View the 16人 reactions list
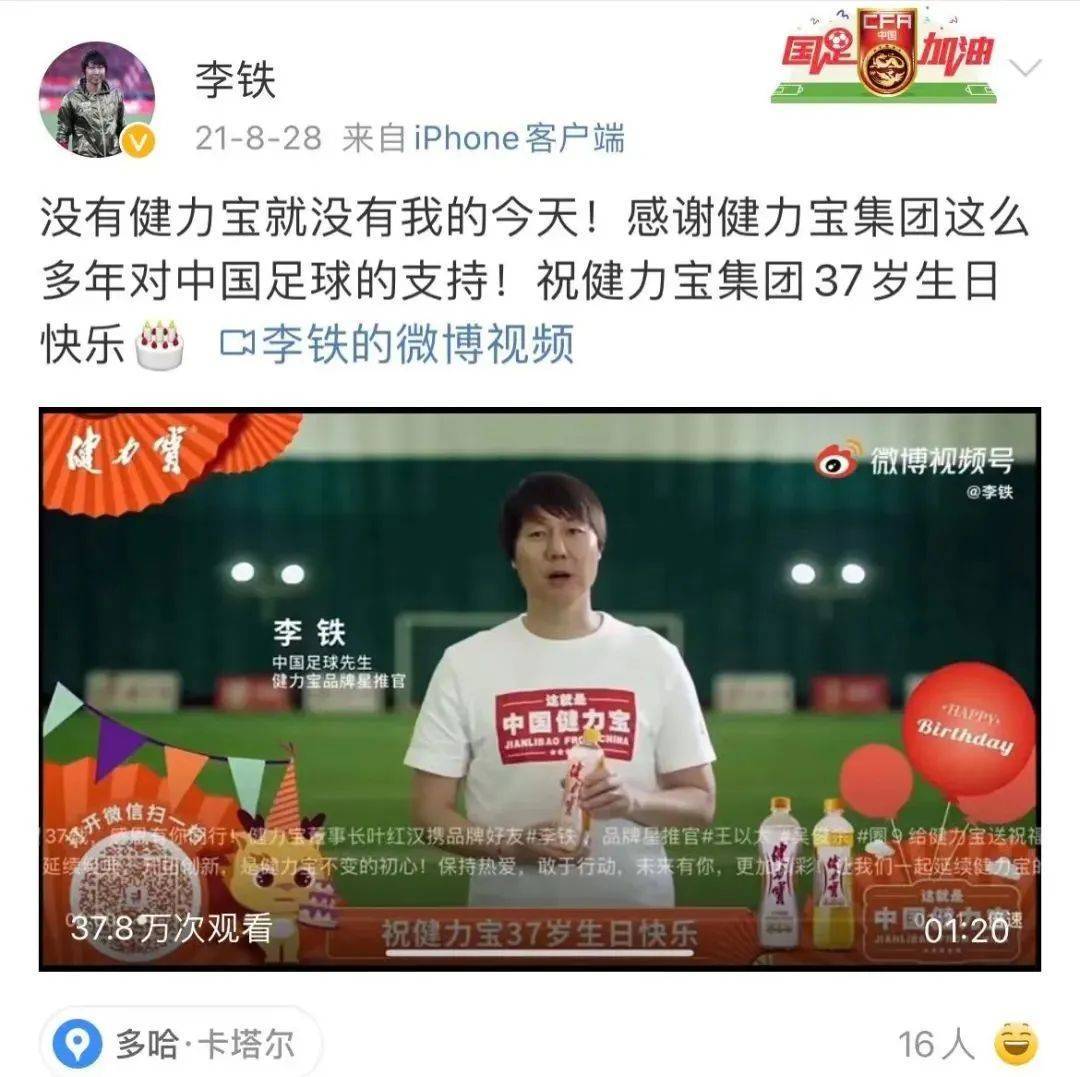The width and height of the screenshot is (1080, 1077). (936, 1044)
